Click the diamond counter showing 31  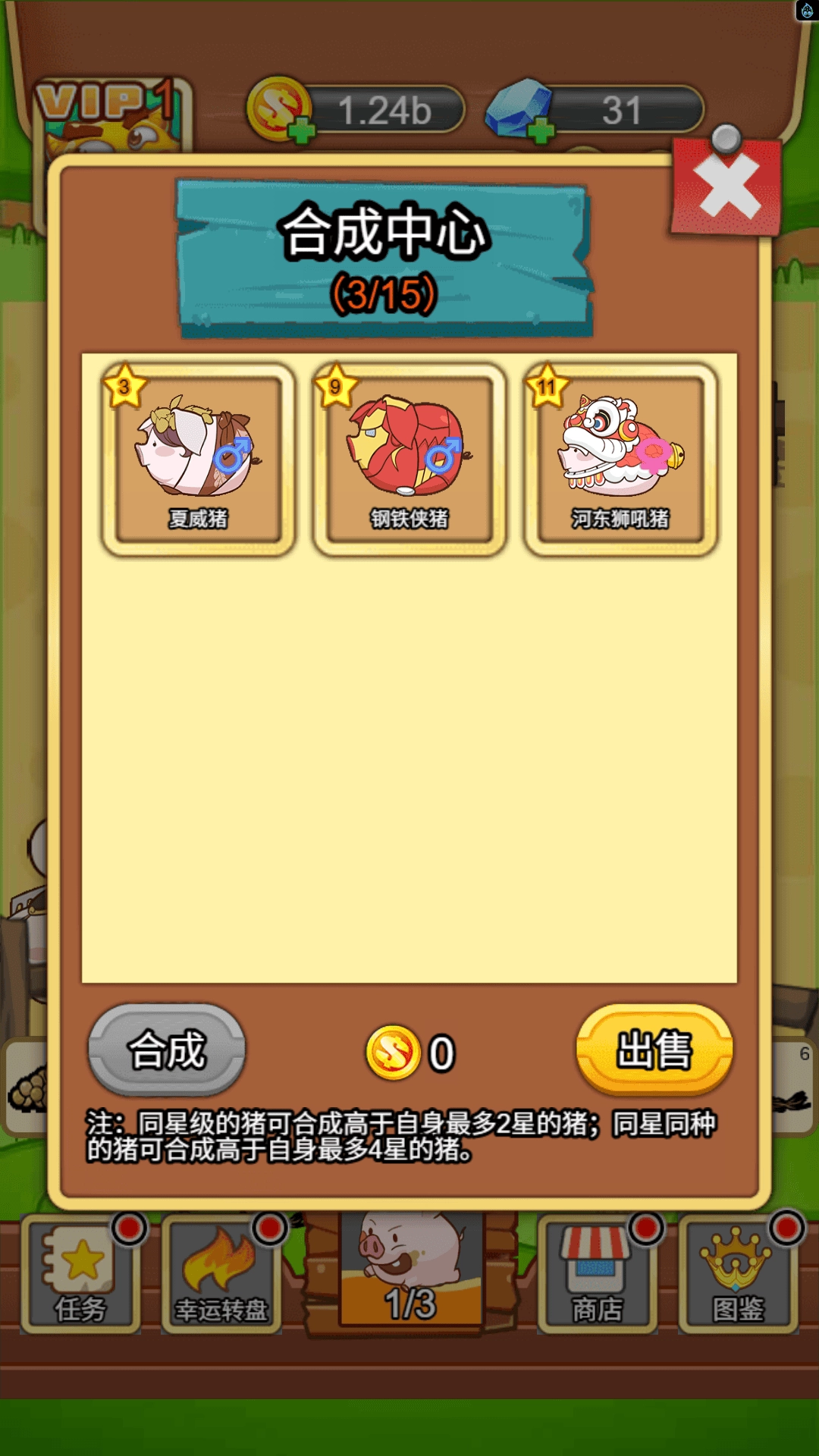click(x=622, y=108)
